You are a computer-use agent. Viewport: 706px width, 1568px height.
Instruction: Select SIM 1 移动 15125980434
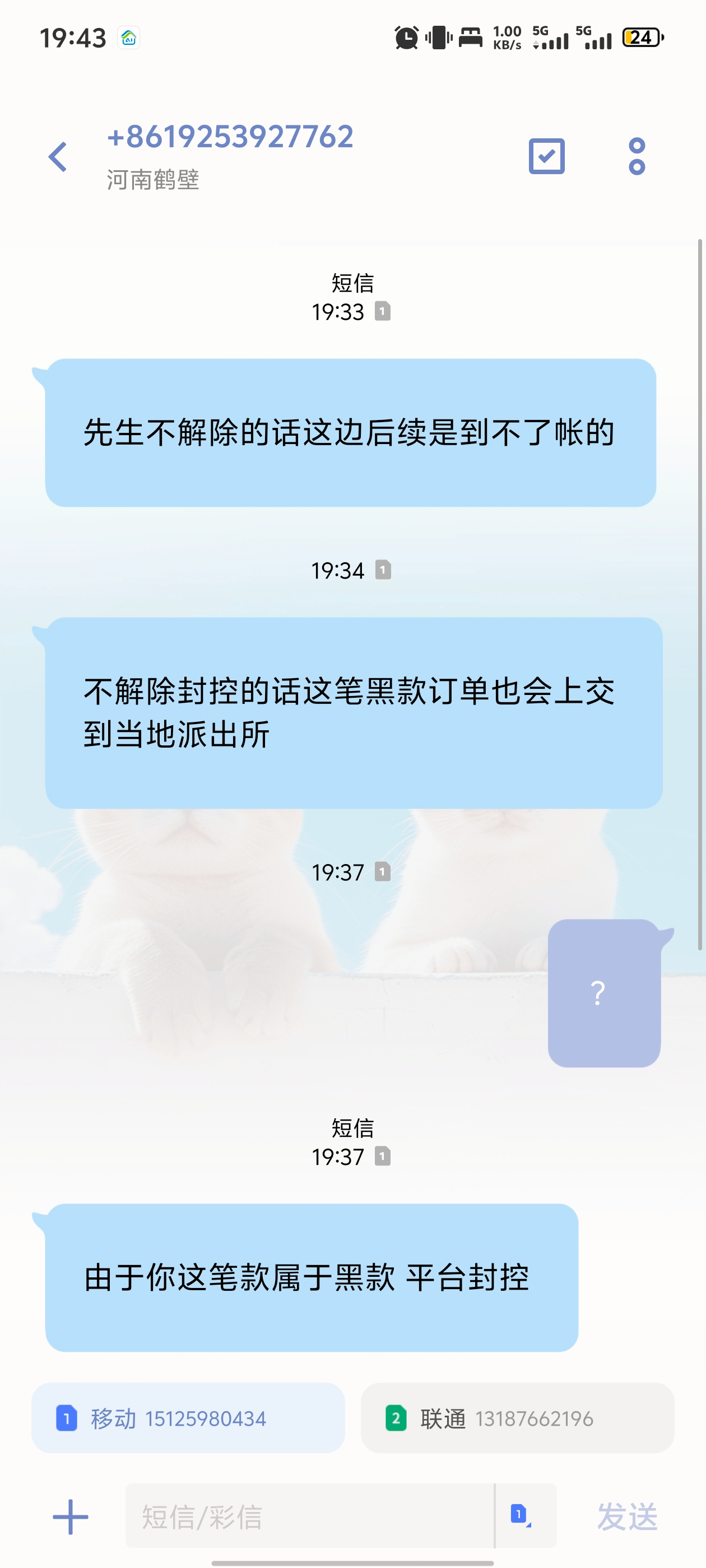(188, 1418)
